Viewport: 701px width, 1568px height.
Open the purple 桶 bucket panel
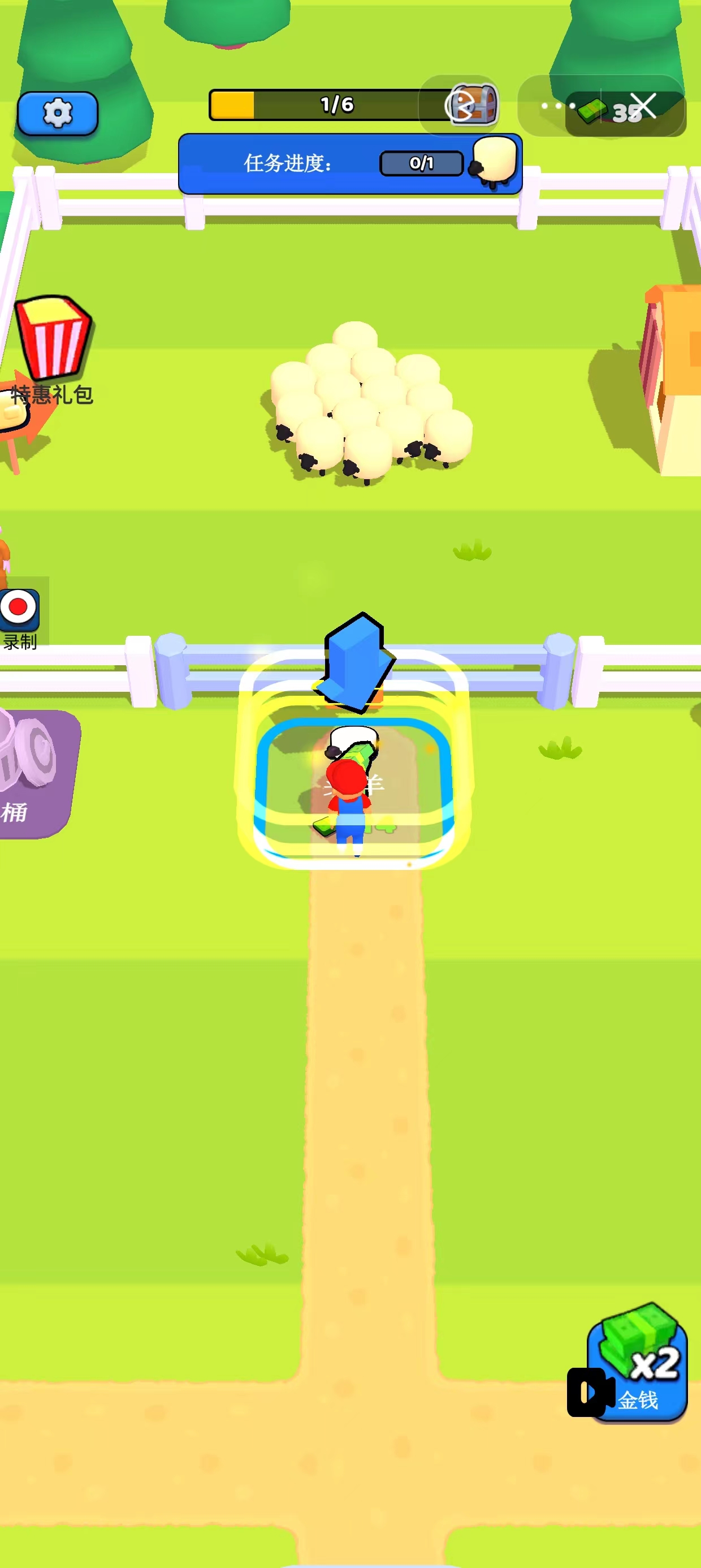(x=33, y=773)
